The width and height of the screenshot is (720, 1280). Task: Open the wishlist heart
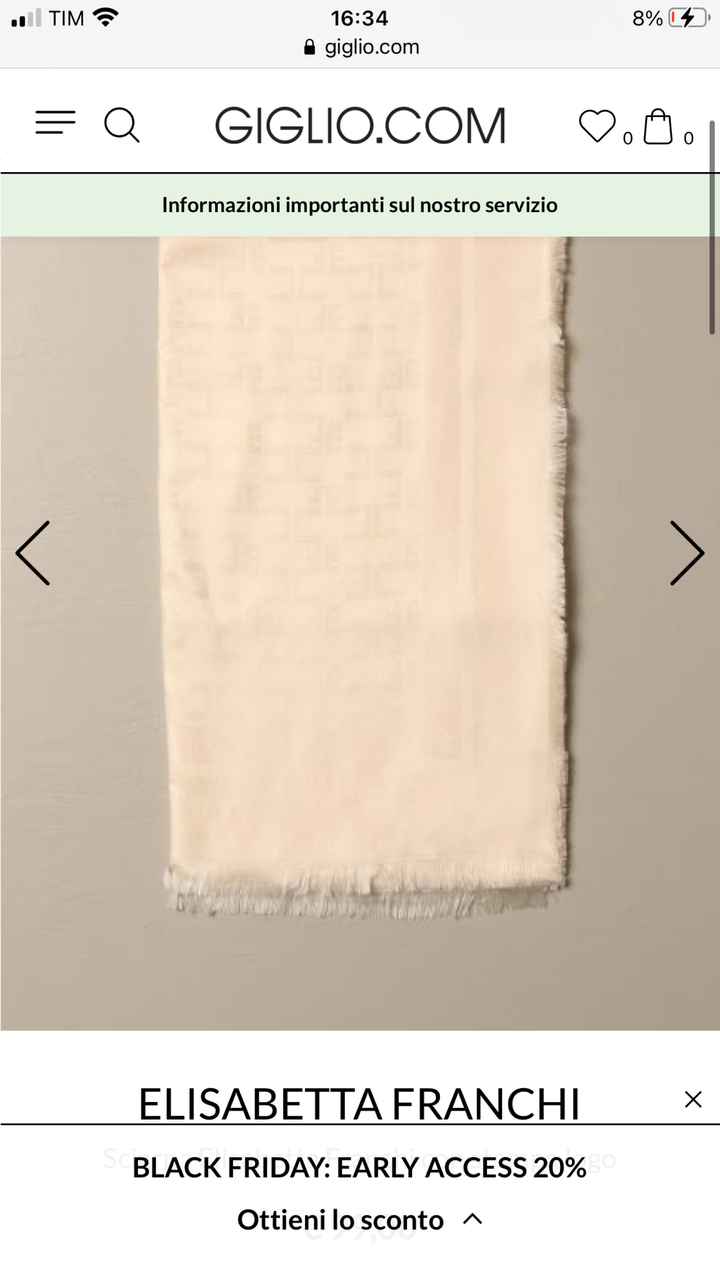click(x=598, y=127)
